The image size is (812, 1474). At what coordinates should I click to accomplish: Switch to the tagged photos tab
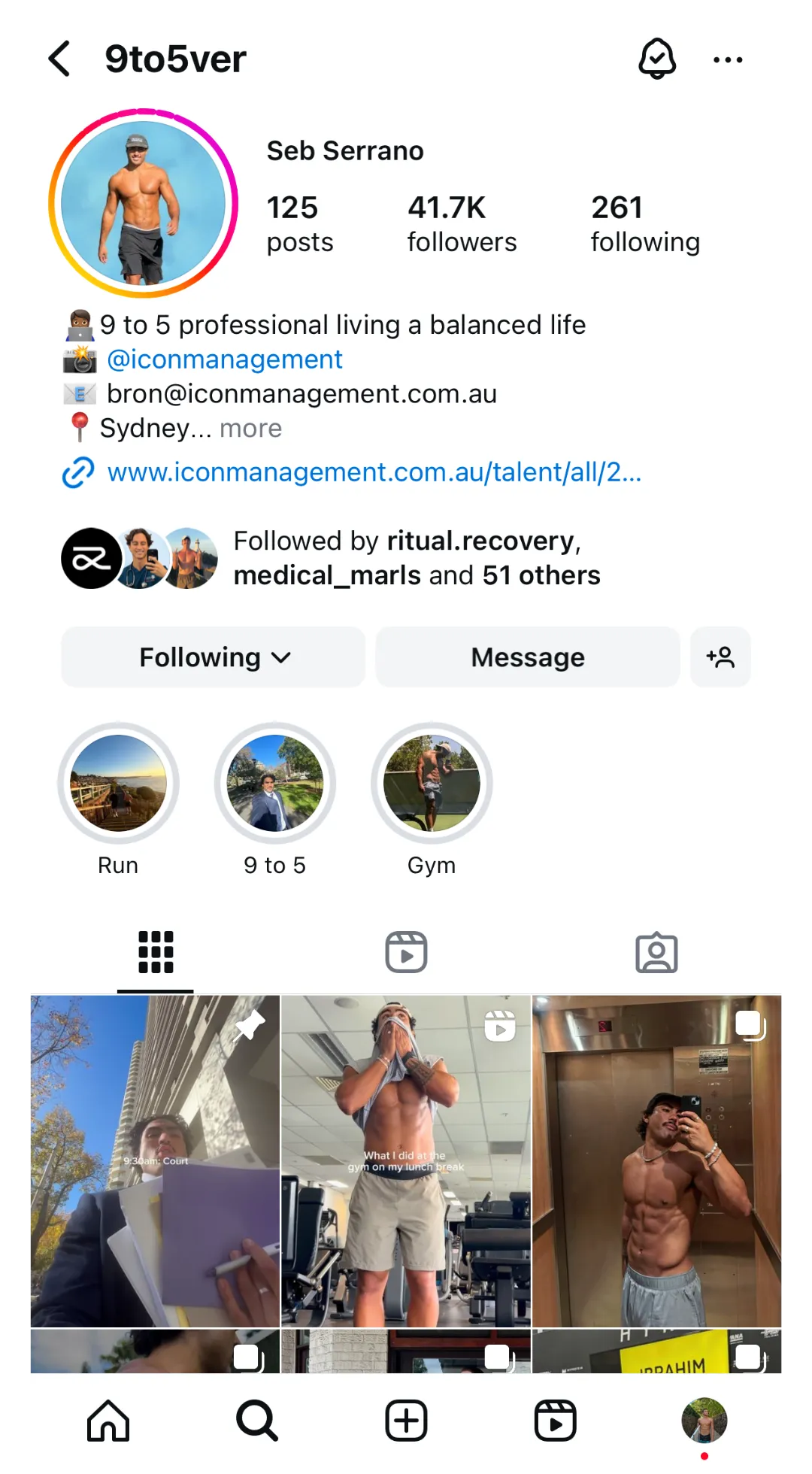click(x=656, y=952)
